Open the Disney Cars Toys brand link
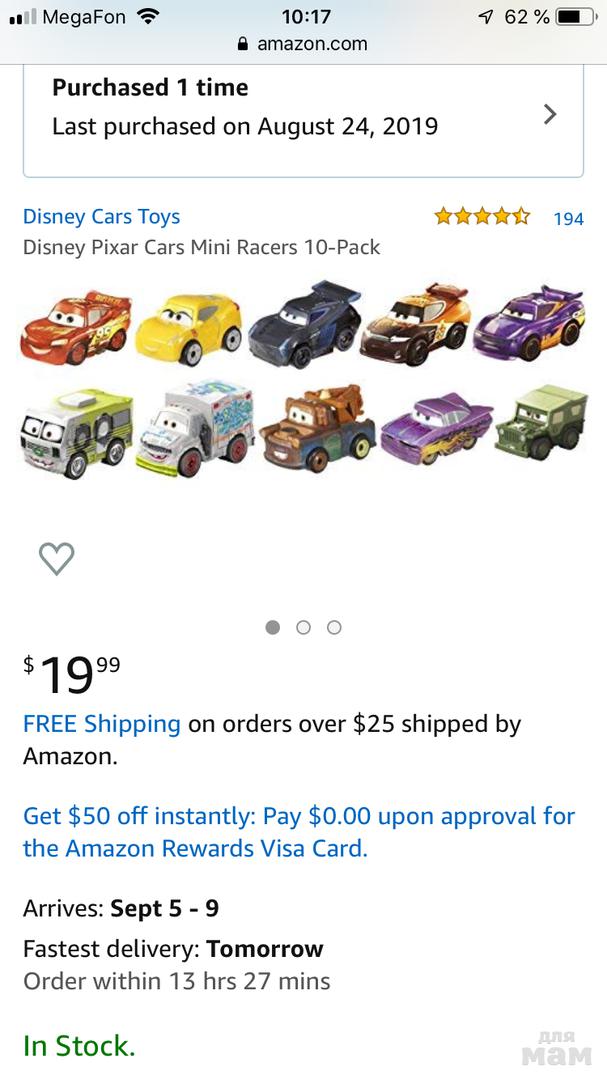607x1080 pixels. [102, 216]
